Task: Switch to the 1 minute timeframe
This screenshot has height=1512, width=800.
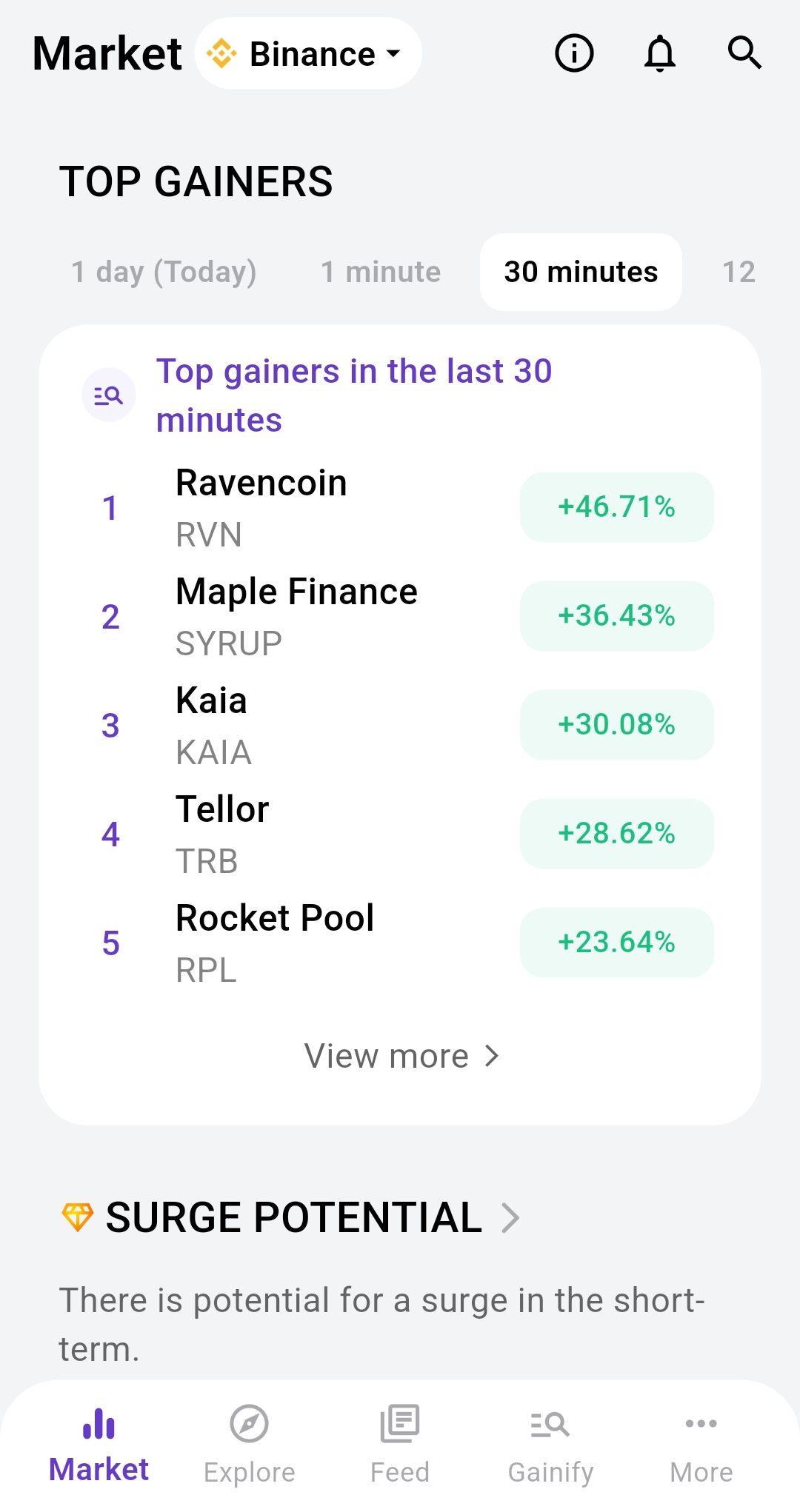Action: click(x=380, y=272)
